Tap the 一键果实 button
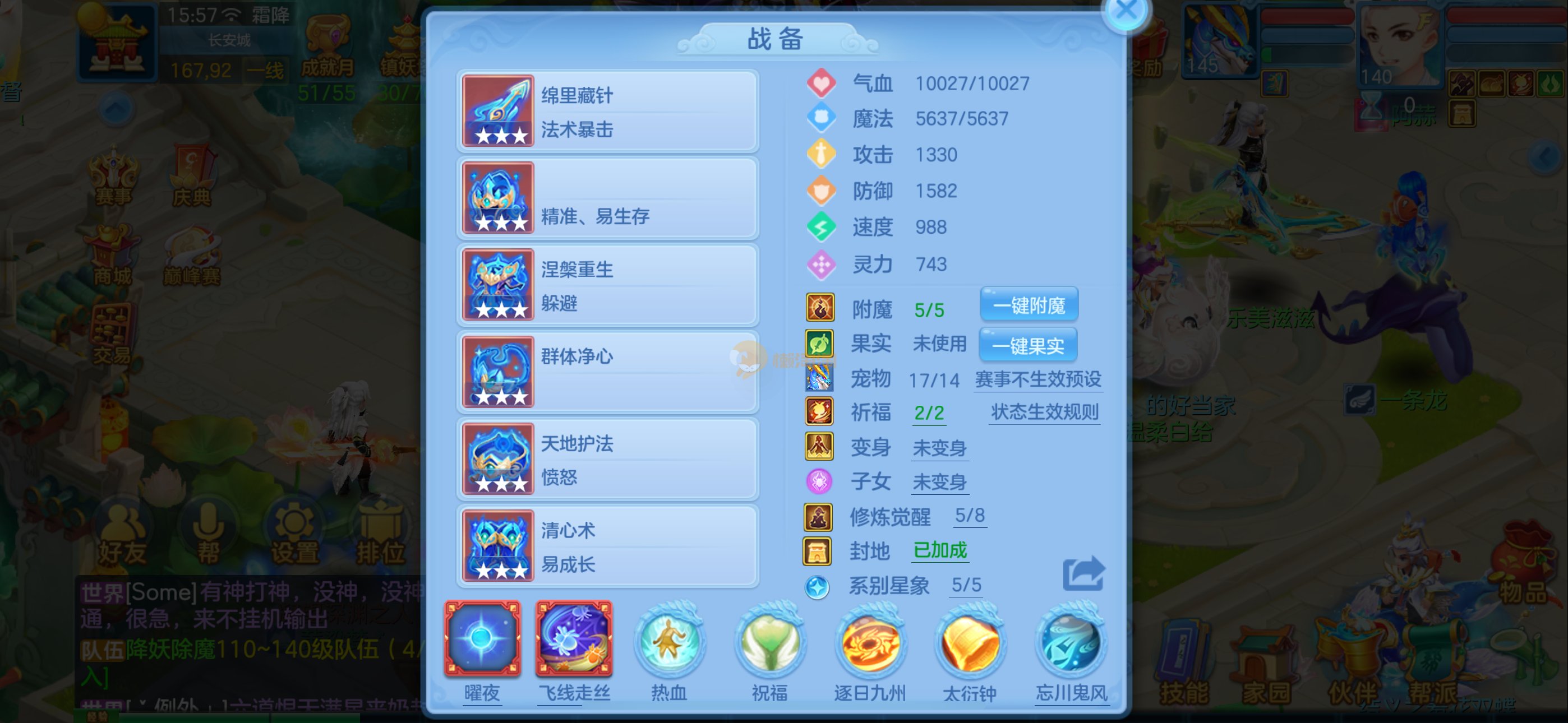 [1027, 345]
